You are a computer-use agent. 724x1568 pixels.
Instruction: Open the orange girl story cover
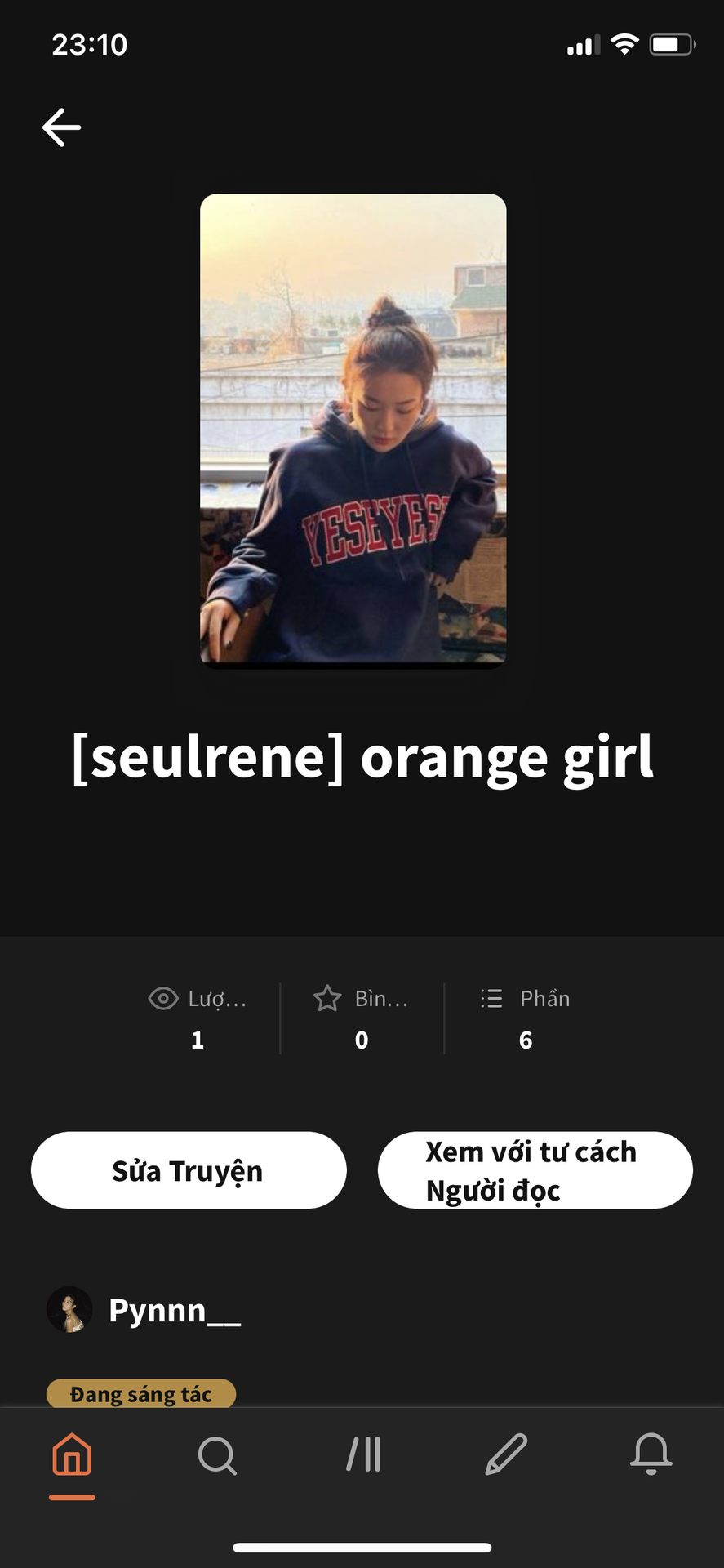pyautogui.click(x=353, y=430)
